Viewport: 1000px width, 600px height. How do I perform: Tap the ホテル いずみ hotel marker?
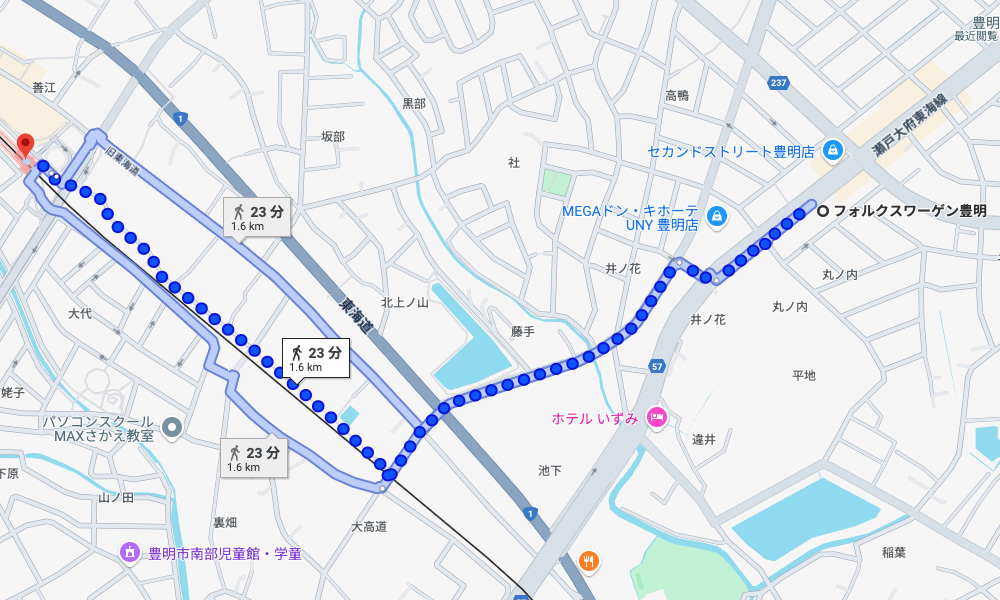pos(656,417)
